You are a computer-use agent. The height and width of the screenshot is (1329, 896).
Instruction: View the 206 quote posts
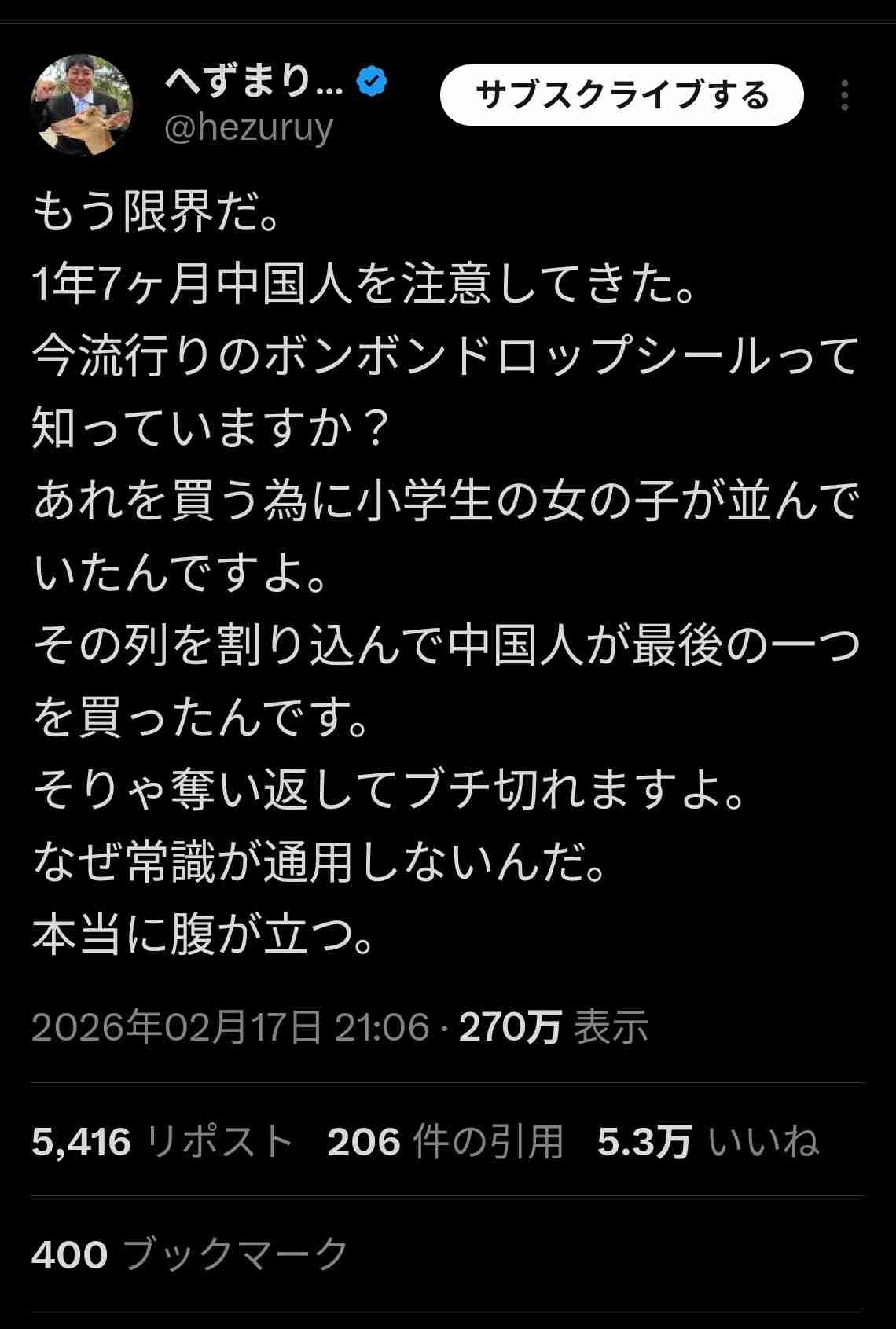(446, 1141)
